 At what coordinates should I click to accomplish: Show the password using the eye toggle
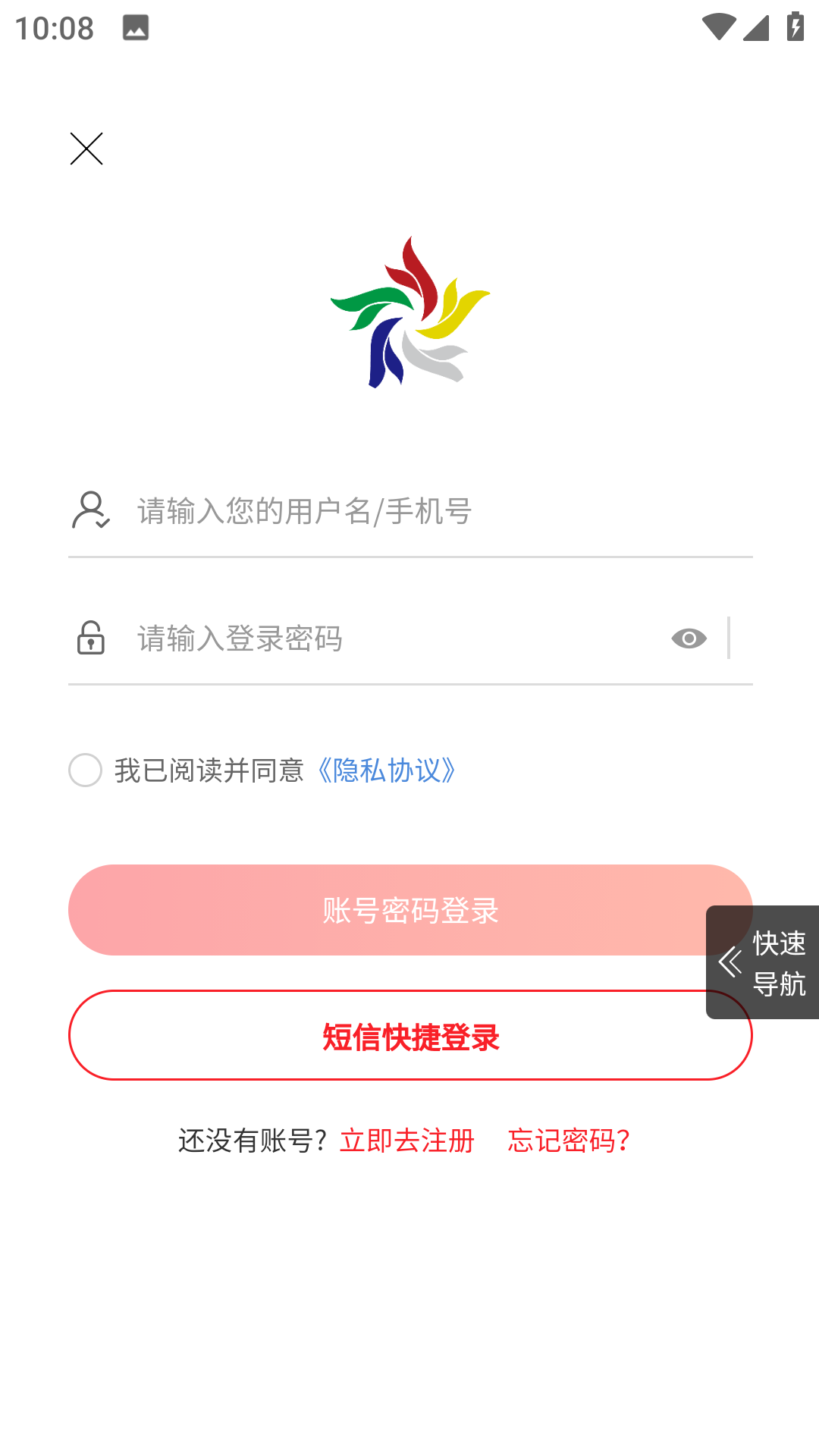(687, 639)
